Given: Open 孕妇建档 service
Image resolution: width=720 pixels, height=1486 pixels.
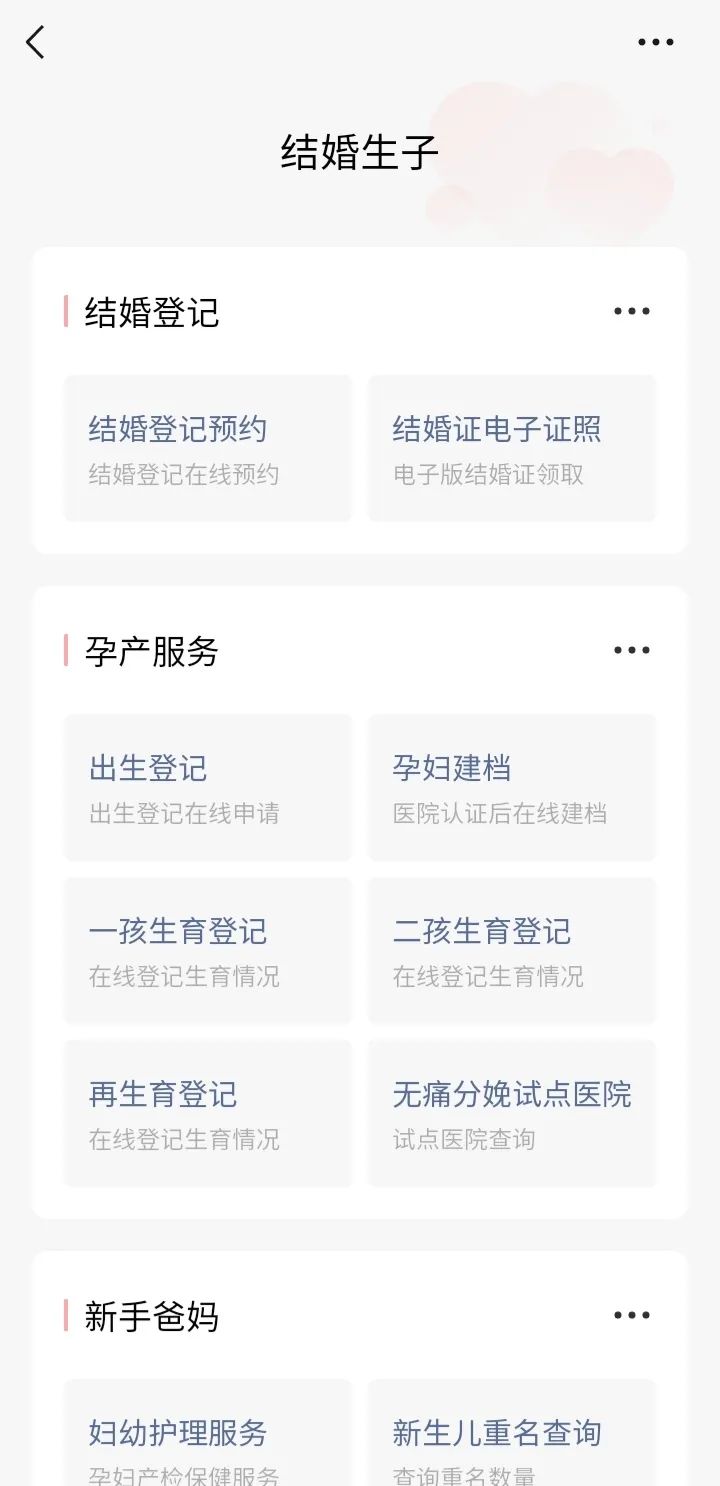Looking at the screenshot, I should [x=511, y=787].
